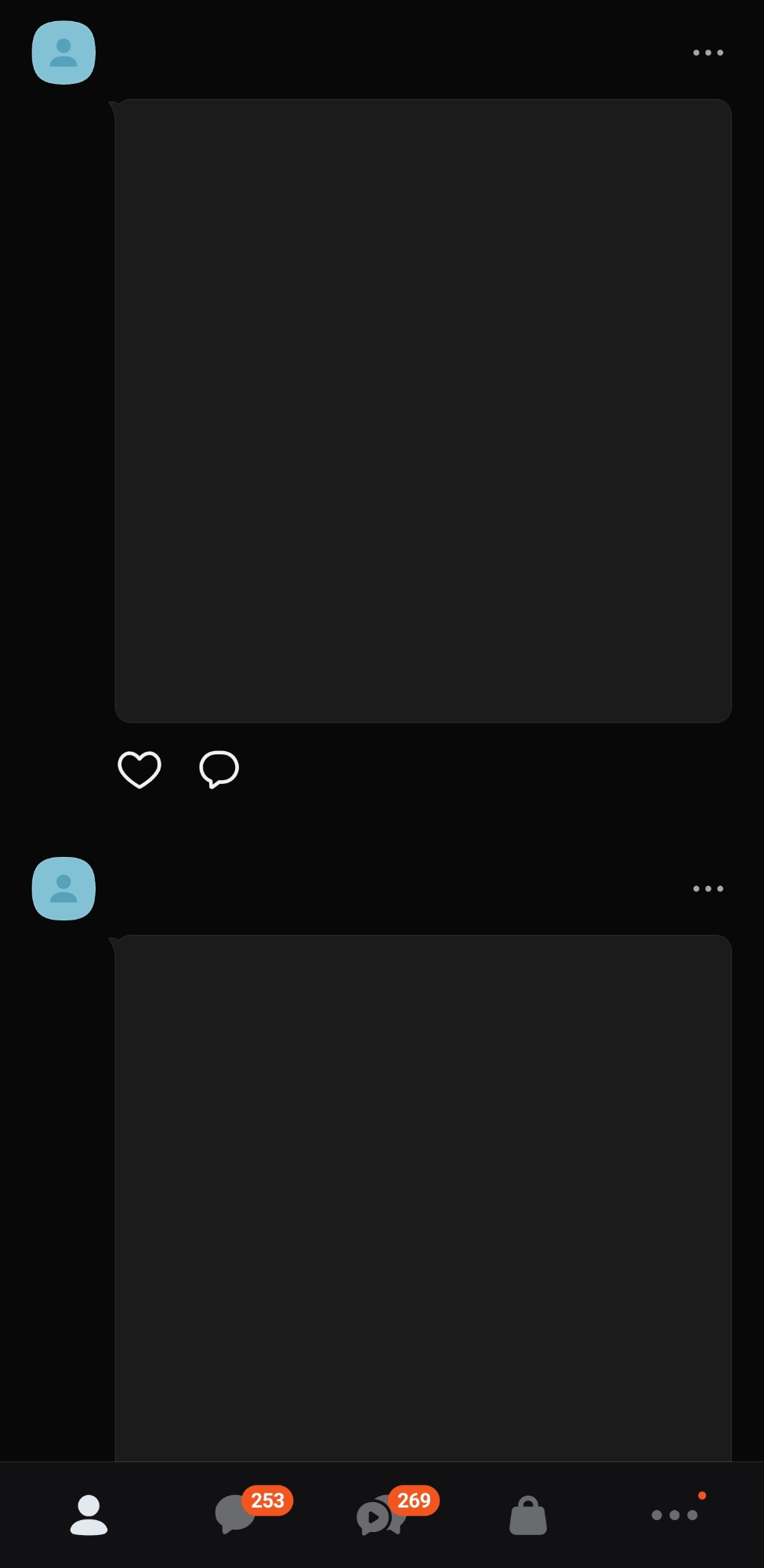Open Chats tab with 253 unread
This screenshot has width=764, height=1568.
(x=236, y=1515)
